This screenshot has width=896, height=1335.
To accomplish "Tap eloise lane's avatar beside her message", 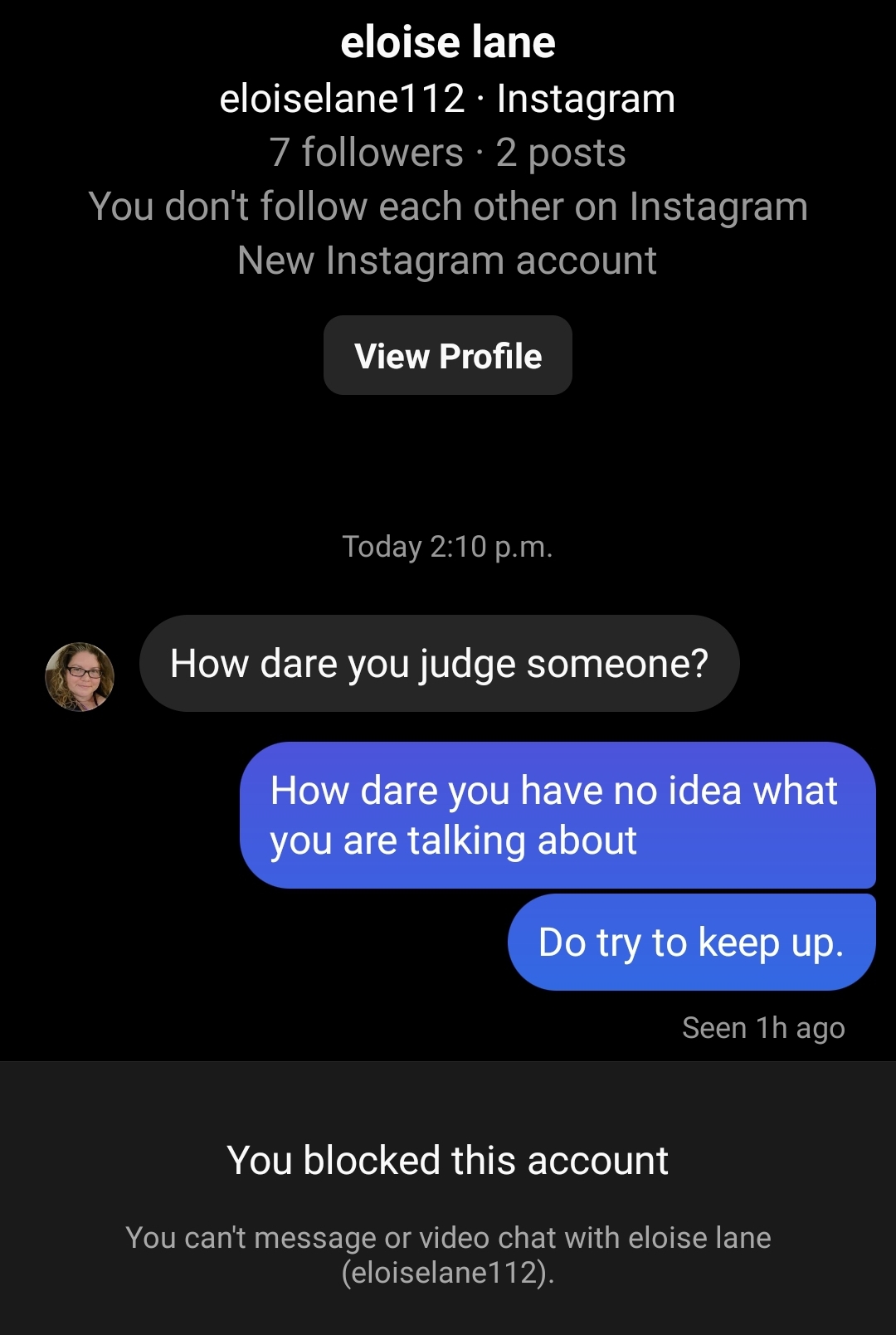I will coord(80,676).
